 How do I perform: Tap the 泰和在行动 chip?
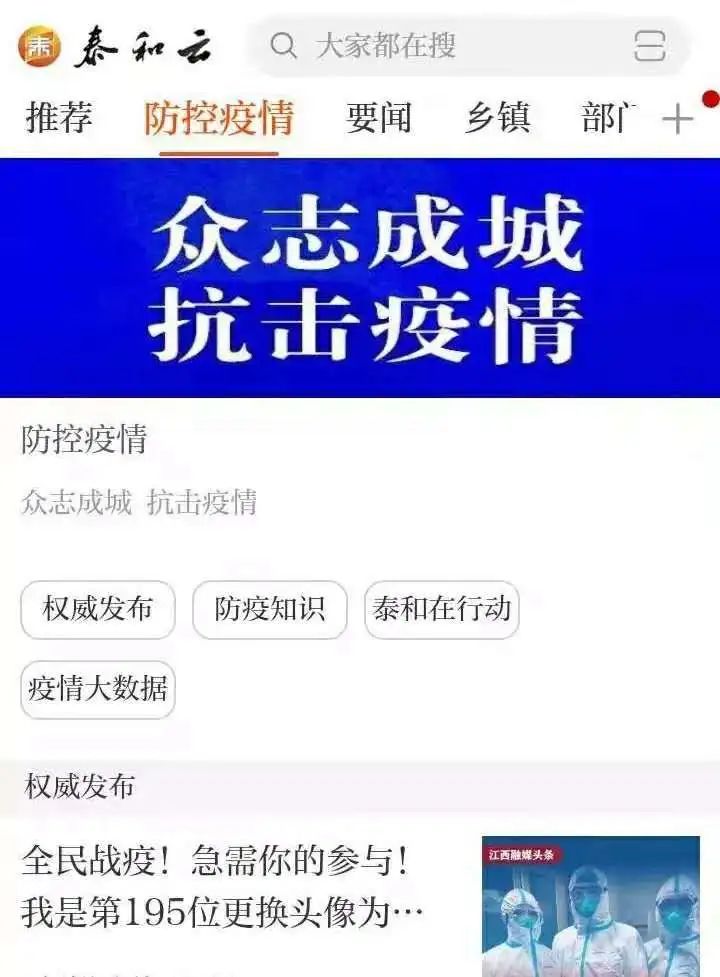tap(442, 609)
